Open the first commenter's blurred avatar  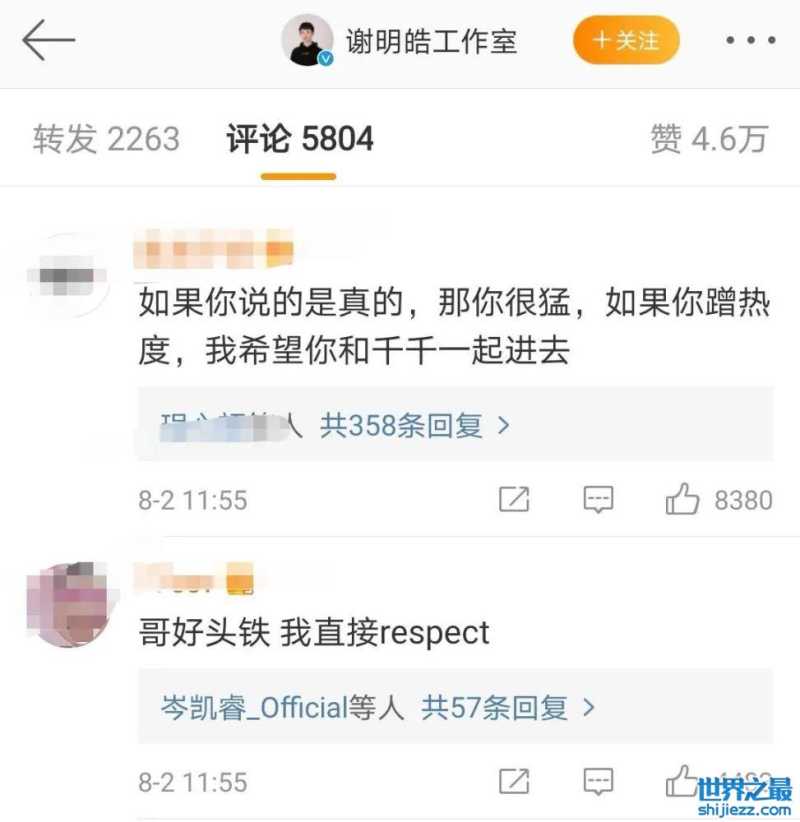[x=66, y=272]
